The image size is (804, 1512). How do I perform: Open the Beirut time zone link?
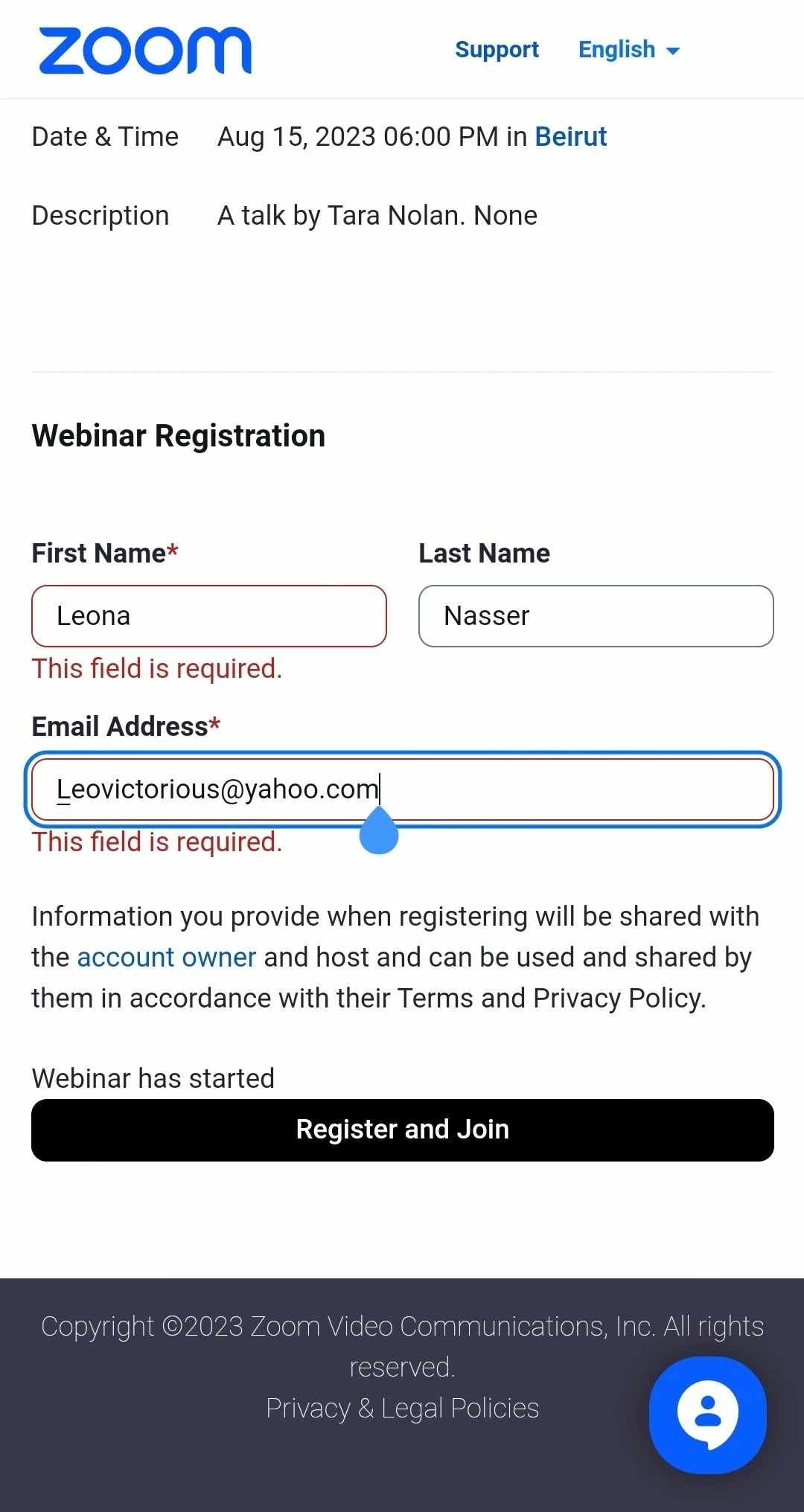pos(571,137)
